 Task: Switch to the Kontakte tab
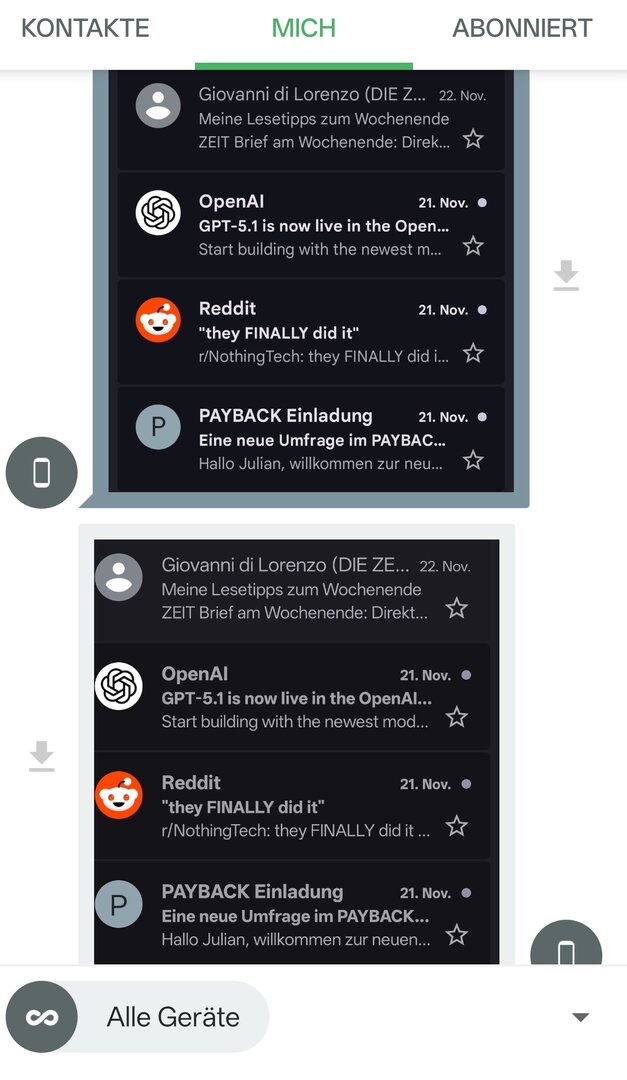coord(85,28)
